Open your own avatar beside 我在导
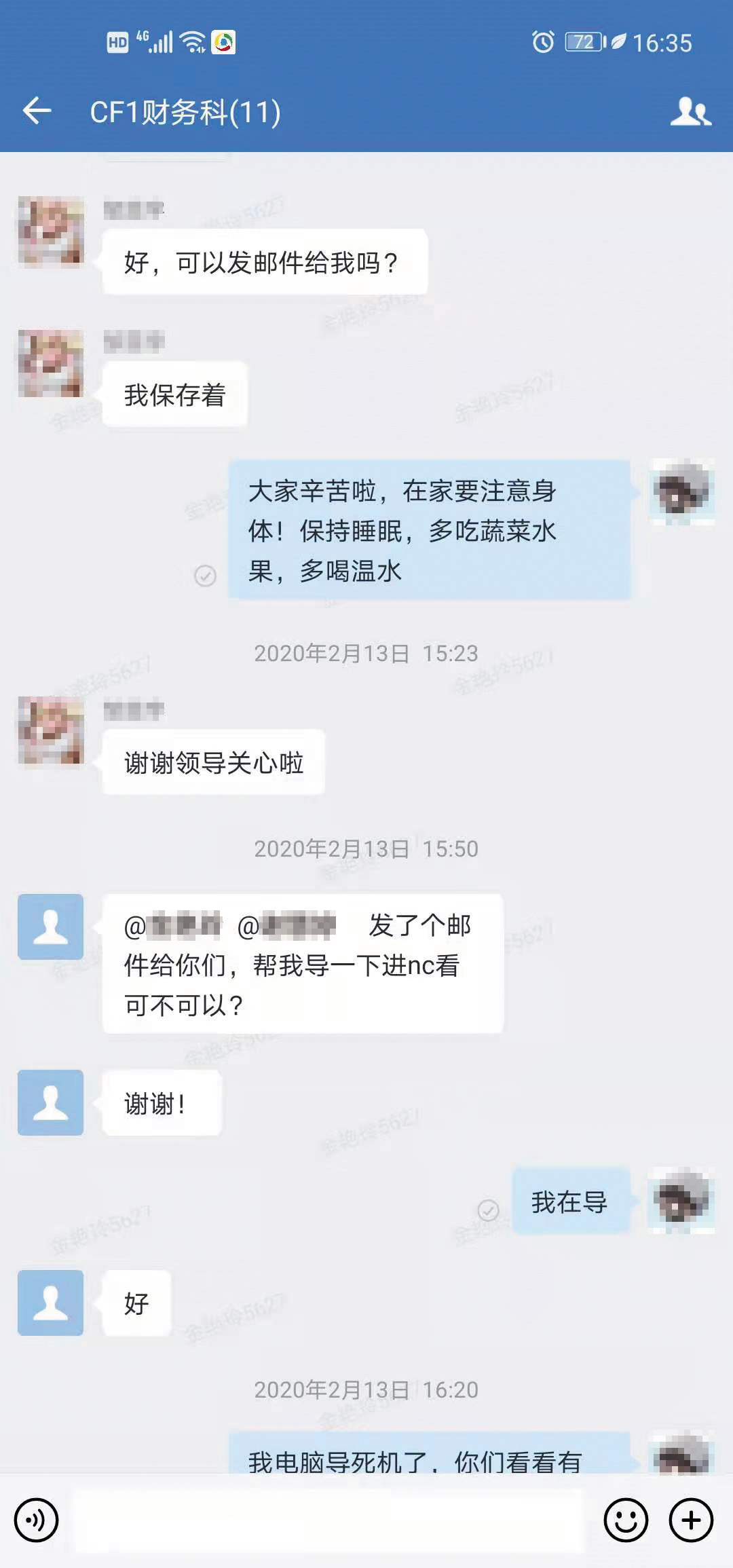Viewport: 733px width, 1568px height. point(681,1200)
